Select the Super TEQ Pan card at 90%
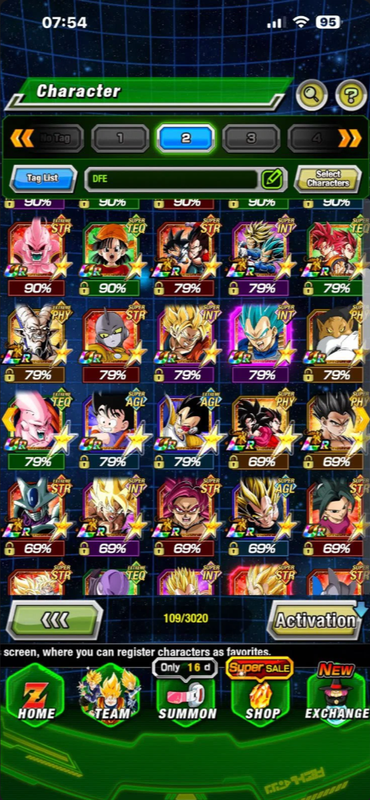 pos(111,256)
